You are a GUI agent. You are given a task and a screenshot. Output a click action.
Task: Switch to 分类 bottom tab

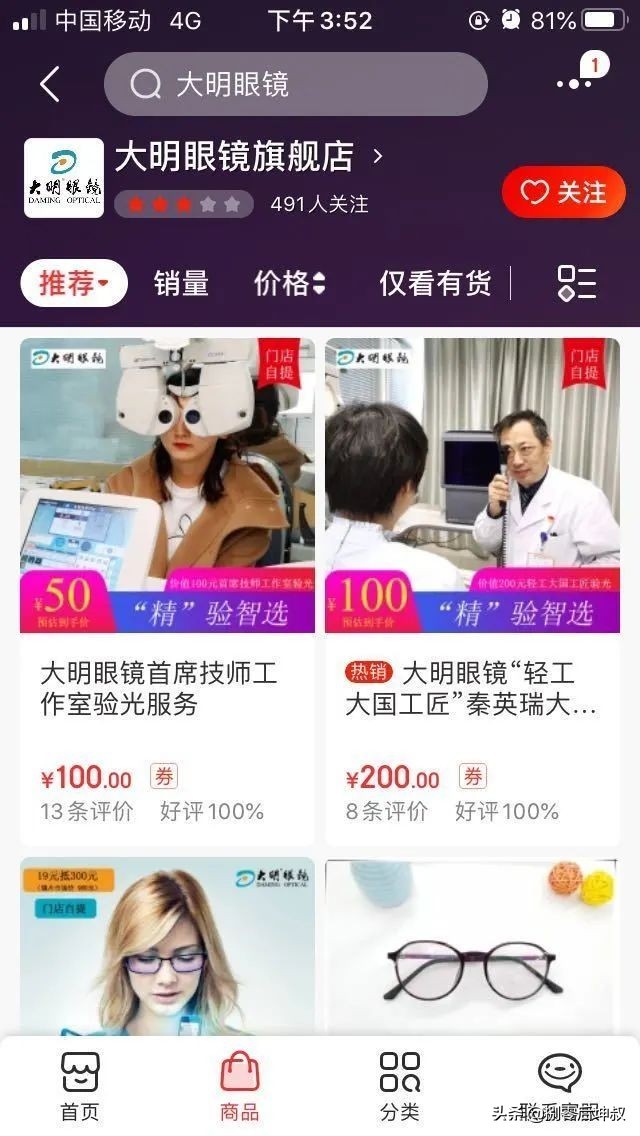pyautogui.click(x=399, y=1086)
